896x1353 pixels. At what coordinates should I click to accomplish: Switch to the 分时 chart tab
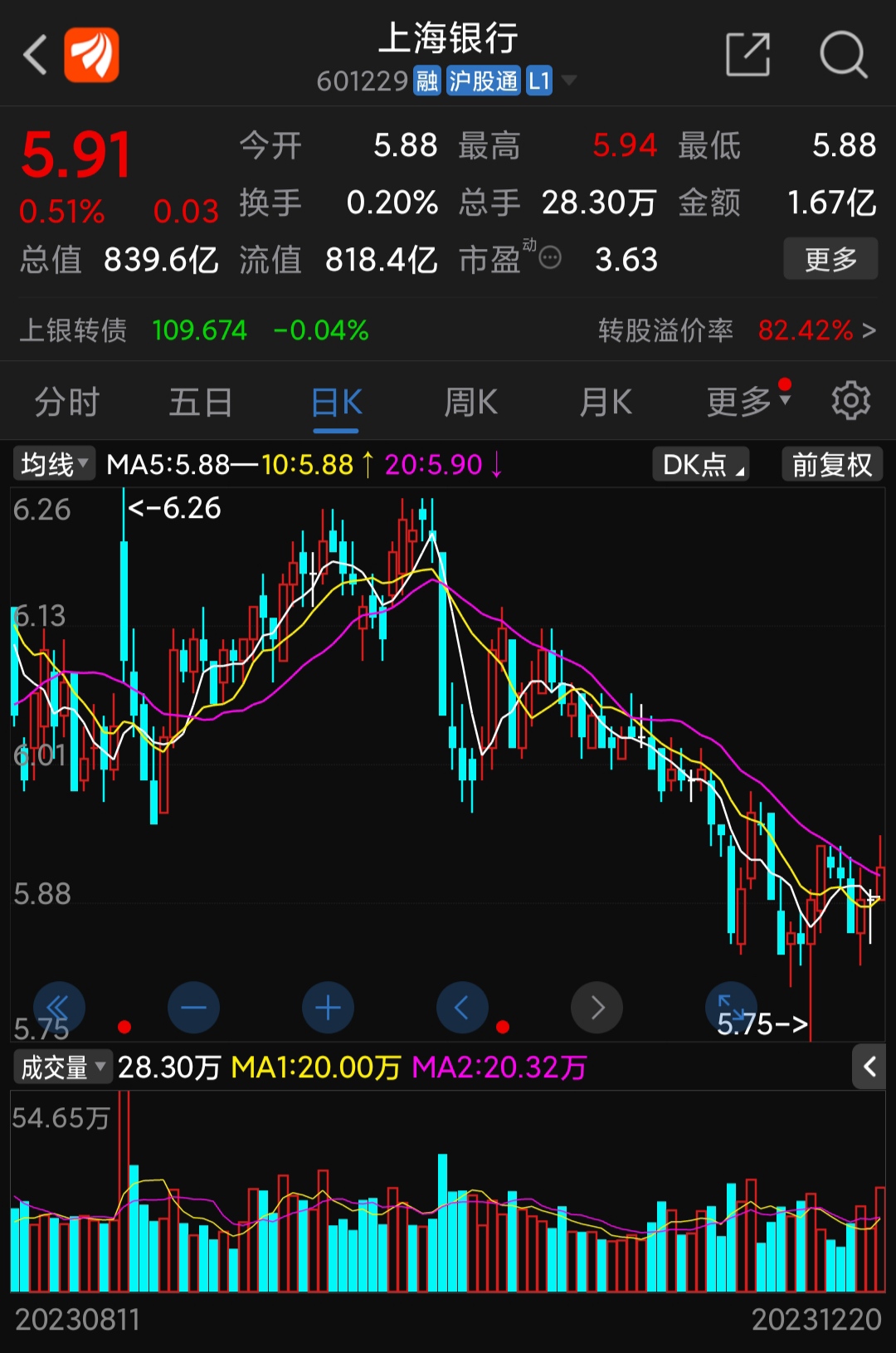66,401
